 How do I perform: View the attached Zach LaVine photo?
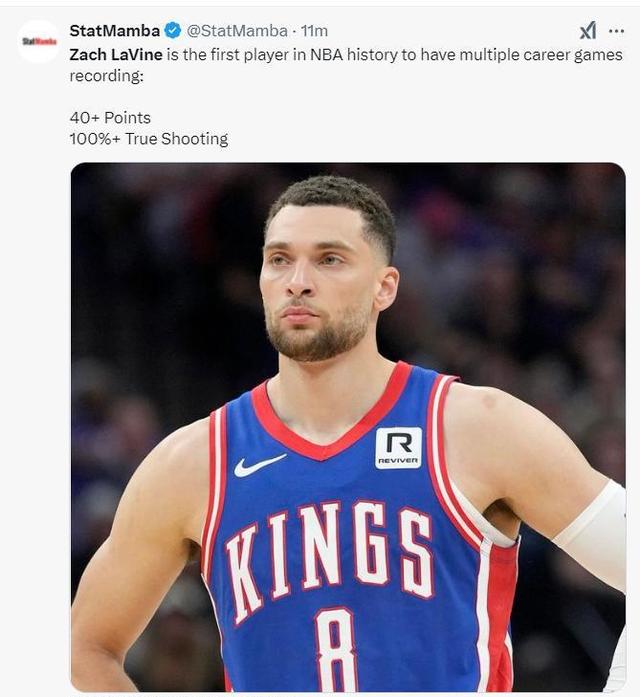[347, 427]
